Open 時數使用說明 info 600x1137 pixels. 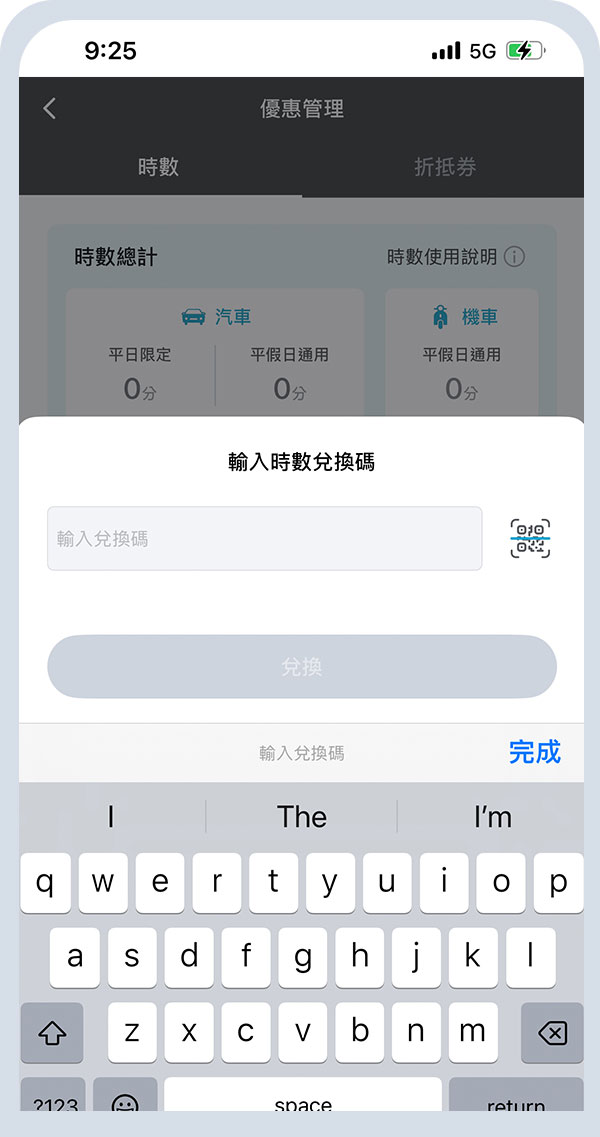456,257
